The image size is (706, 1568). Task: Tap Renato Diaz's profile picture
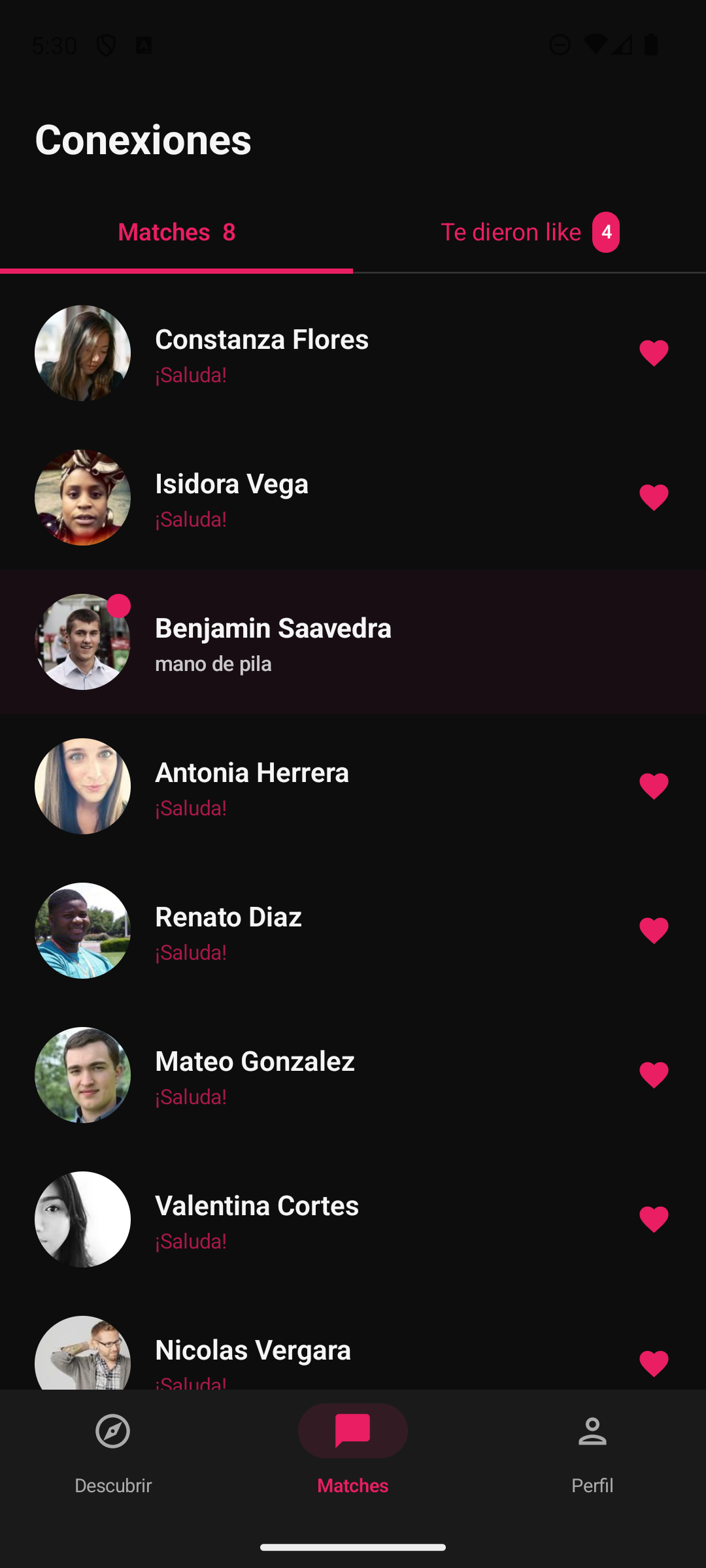[82, 930]
